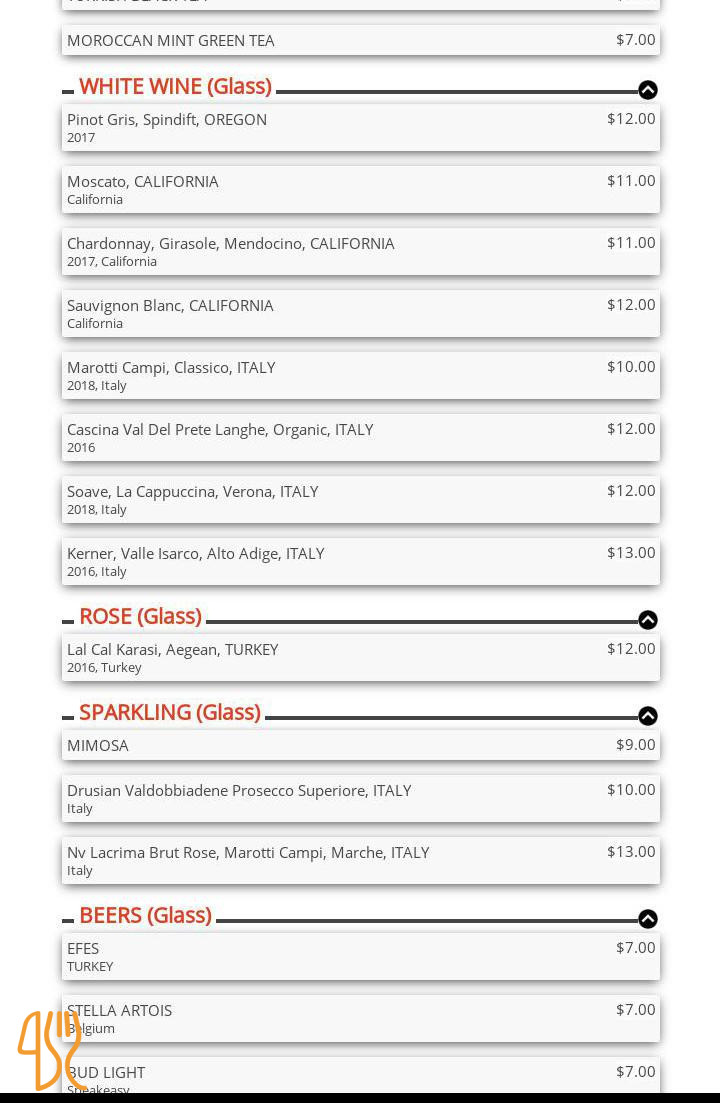Collapse the WHITE WINE (Glass) section
The width and height of the screenshot is (720, 1103).
pyautogui.click(x=648, y=90)
